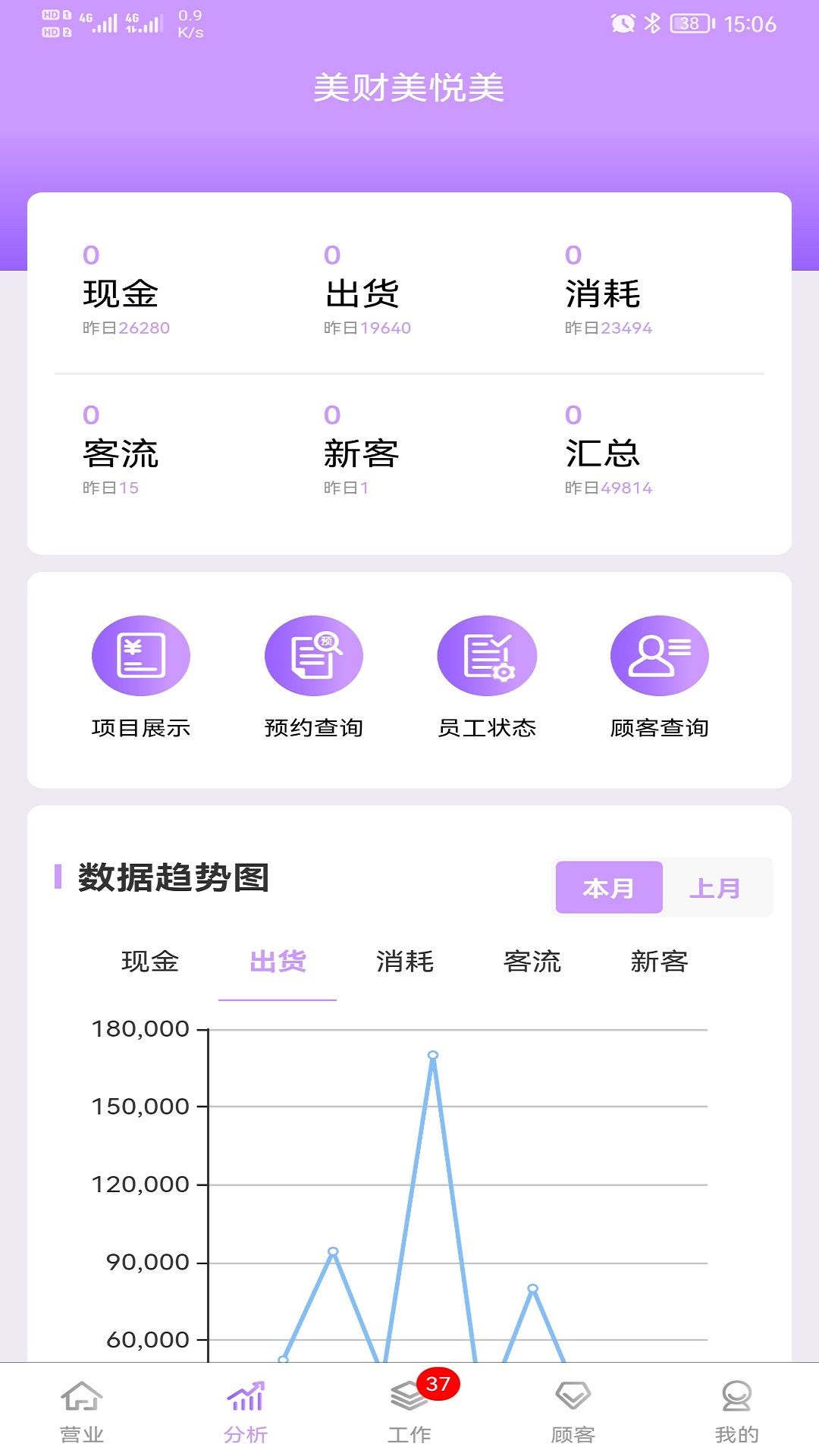The height and width of the screenshot is (1456, 819).
Task: Show 现金 trend in the chart
Action: coord(150,962)
